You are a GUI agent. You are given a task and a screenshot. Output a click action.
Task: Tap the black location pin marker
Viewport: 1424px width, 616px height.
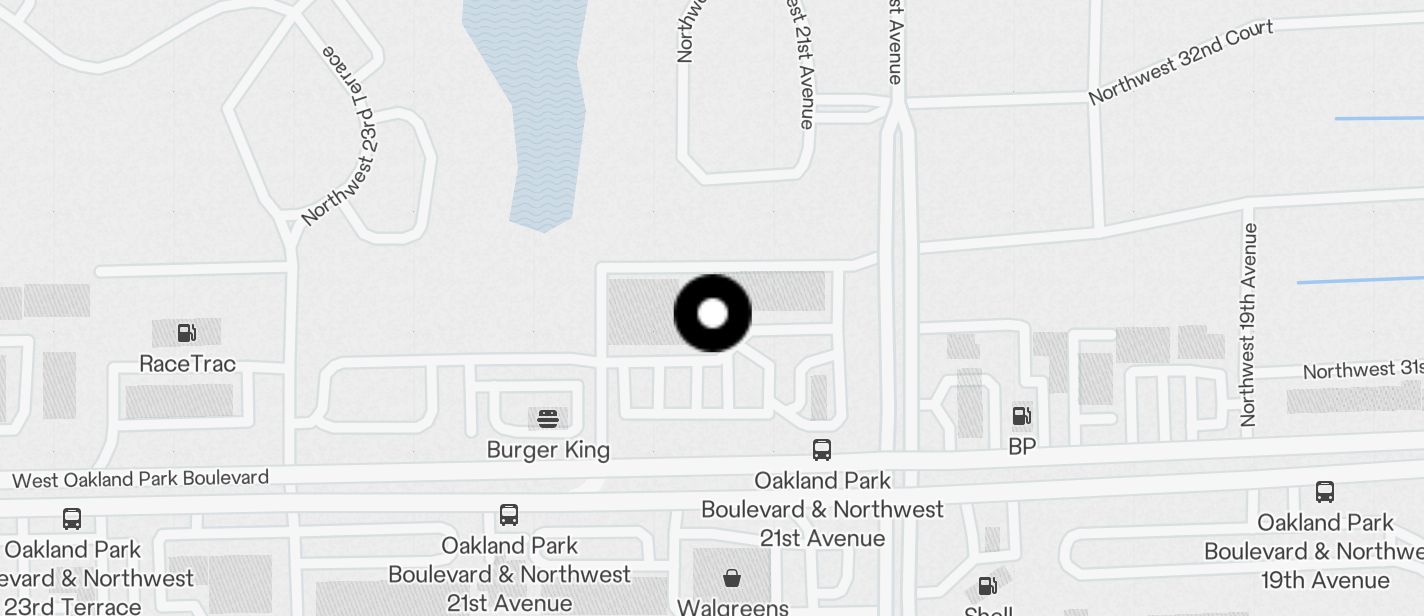(x=712, y=313)
